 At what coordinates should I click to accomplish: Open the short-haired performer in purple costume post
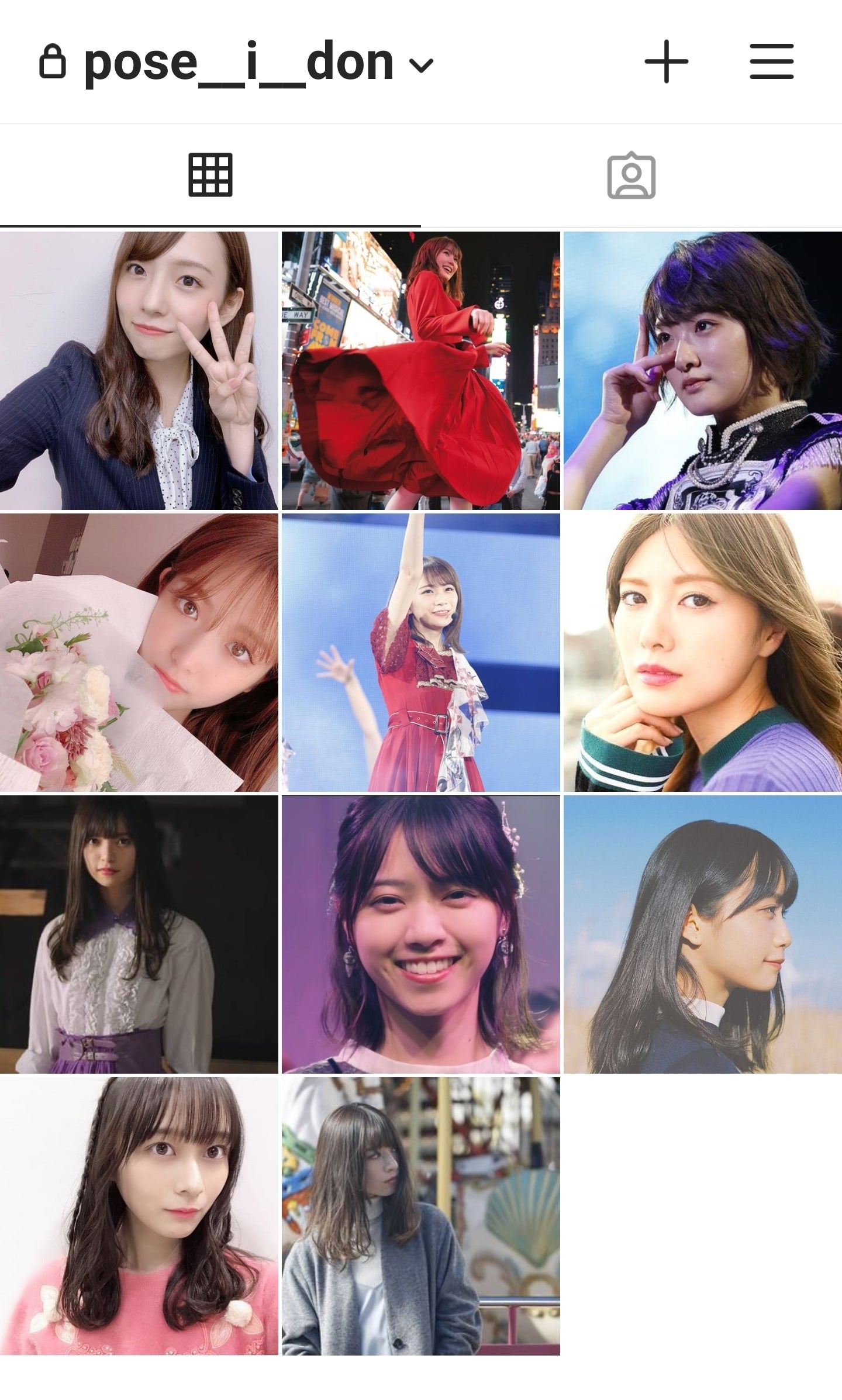[702, 371]
